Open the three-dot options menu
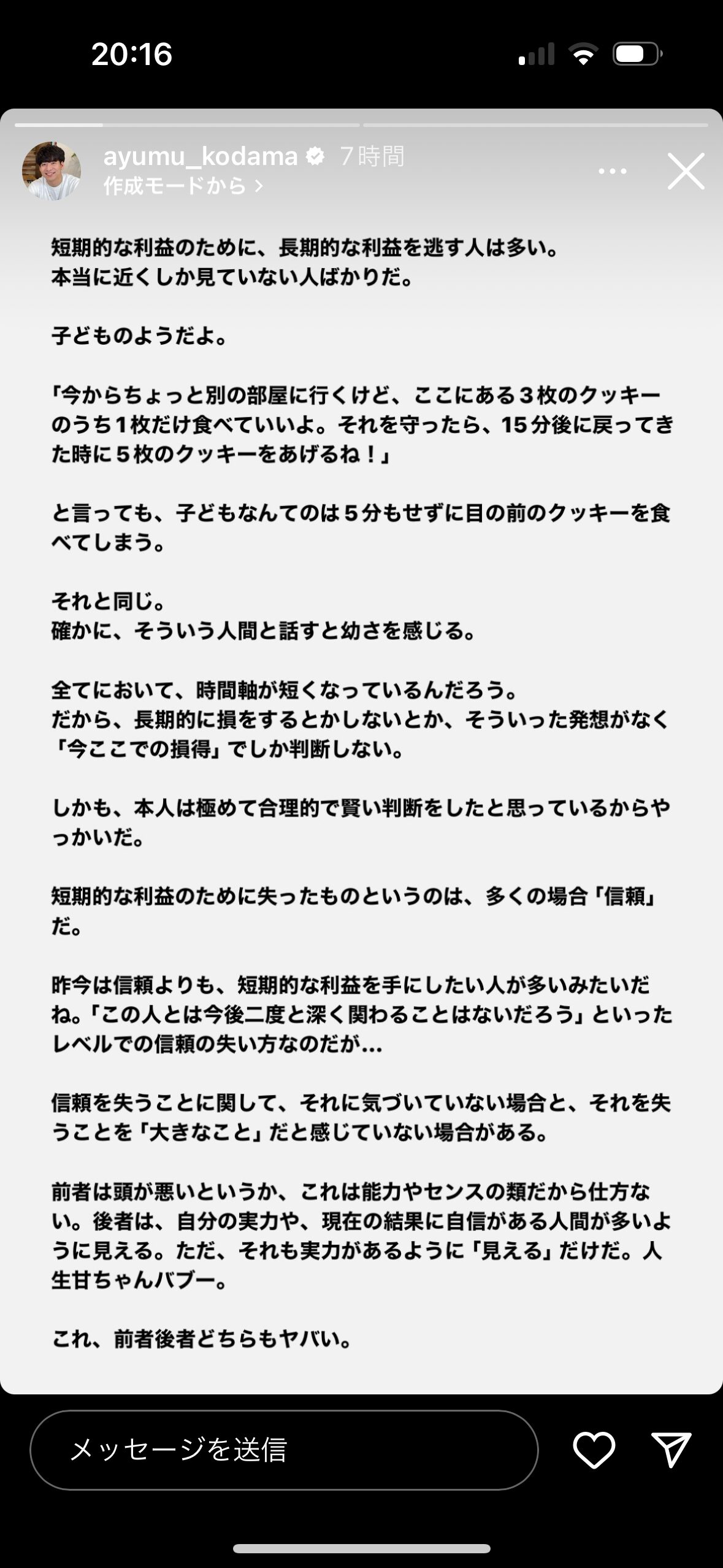Viewport: 723px width, 1568px height. click(x=612, y=172)
